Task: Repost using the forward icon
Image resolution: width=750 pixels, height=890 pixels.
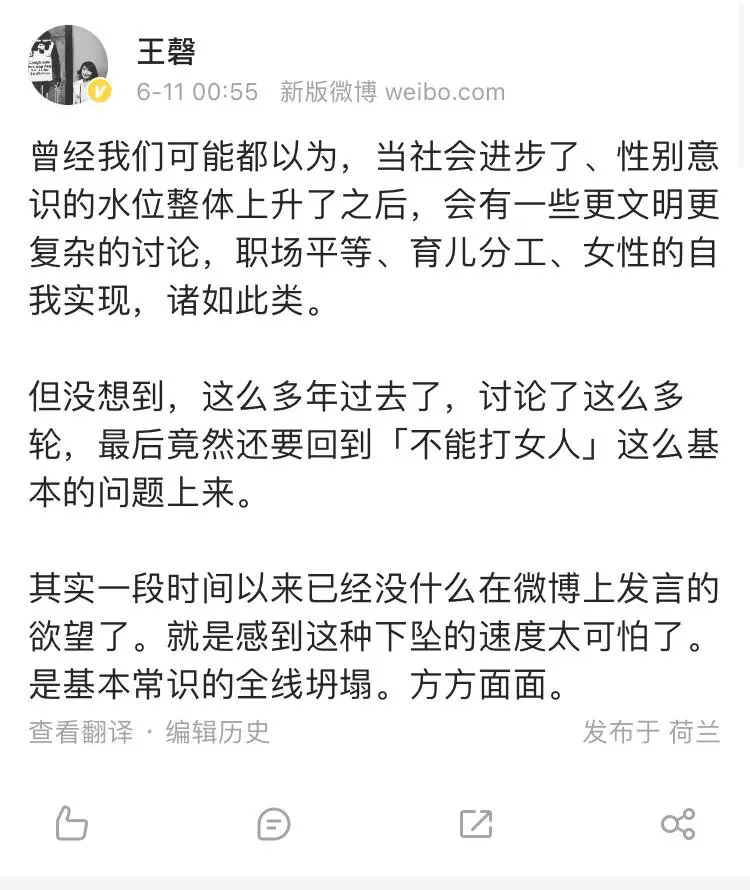Action: point(476,824)
